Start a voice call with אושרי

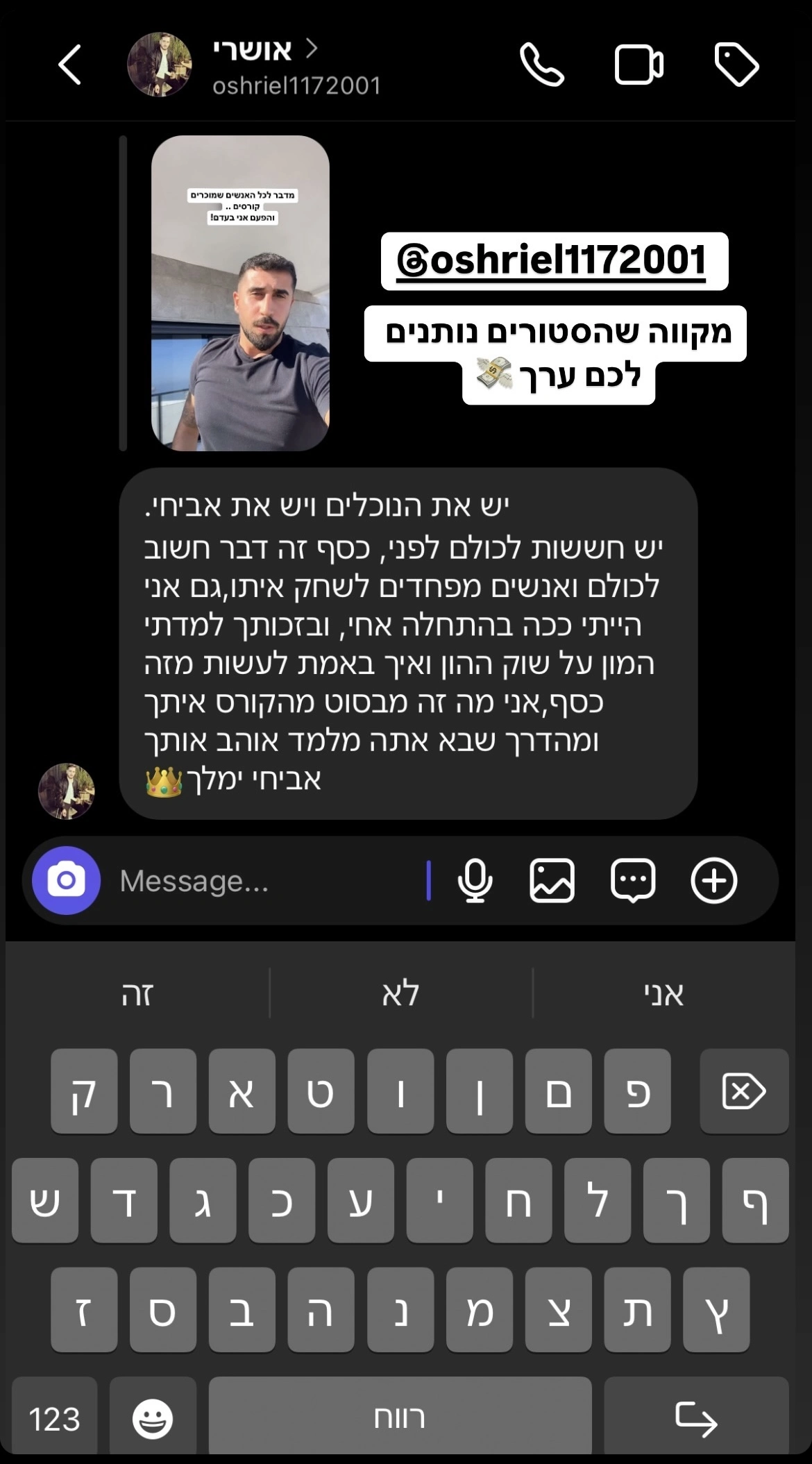[x=541, y=65]
